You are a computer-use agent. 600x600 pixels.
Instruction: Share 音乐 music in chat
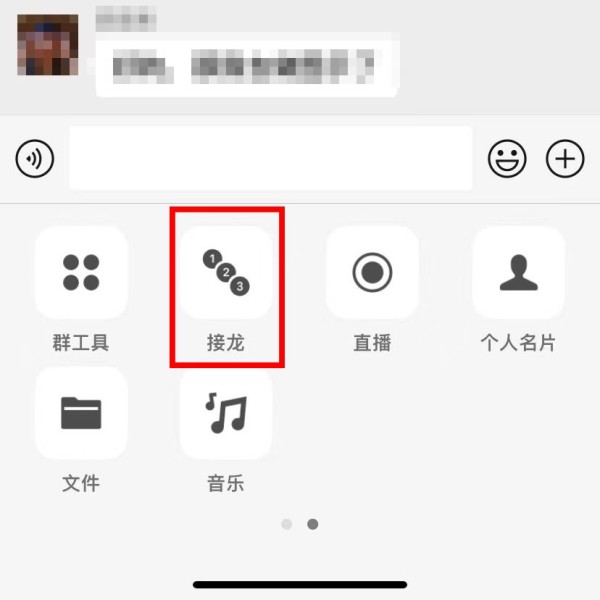pos(226,413)
